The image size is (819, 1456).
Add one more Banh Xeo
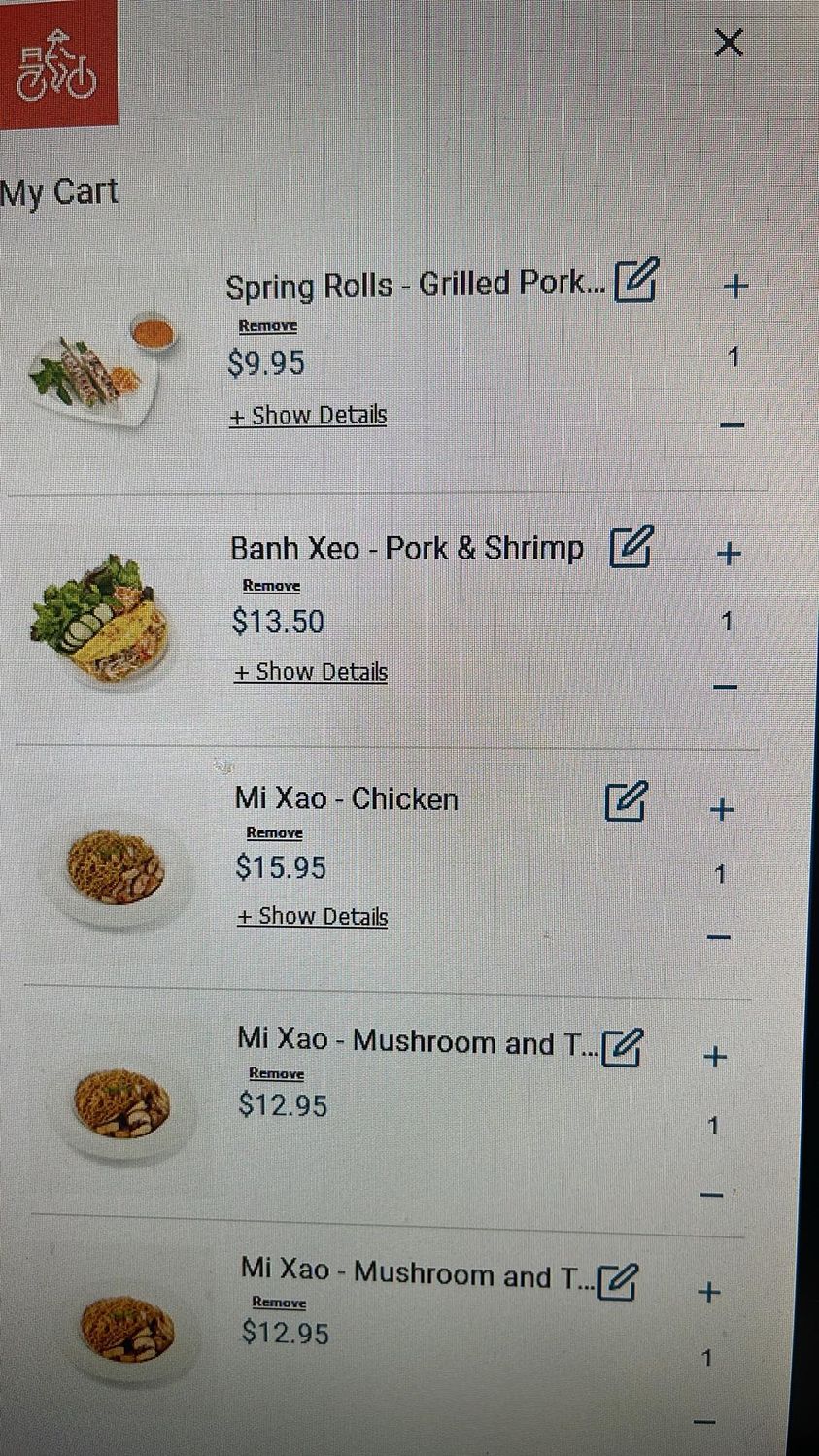(729, 554)
